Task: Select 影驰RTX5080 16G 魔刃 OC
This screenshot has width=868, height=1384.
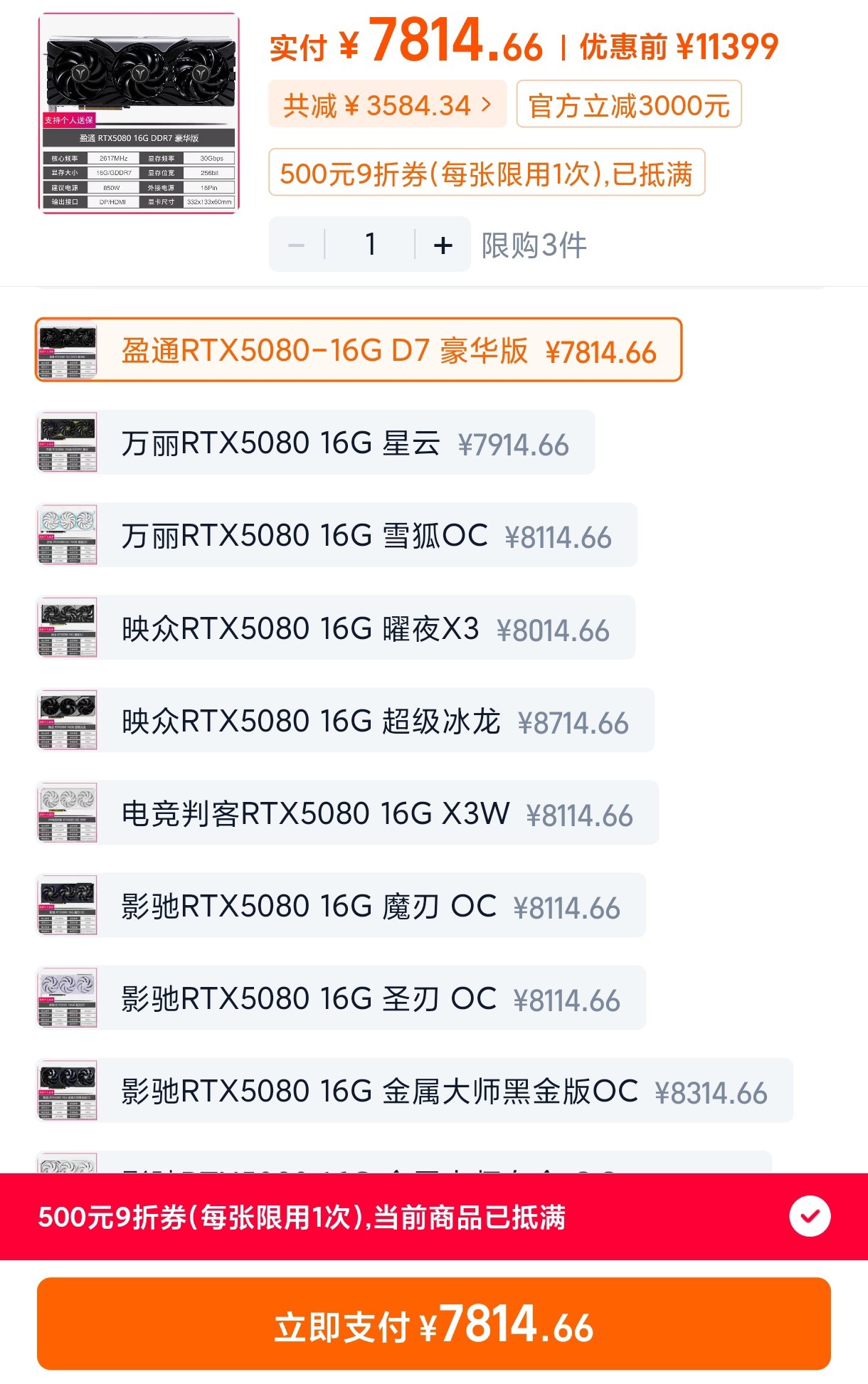Action: pos(341,905)
